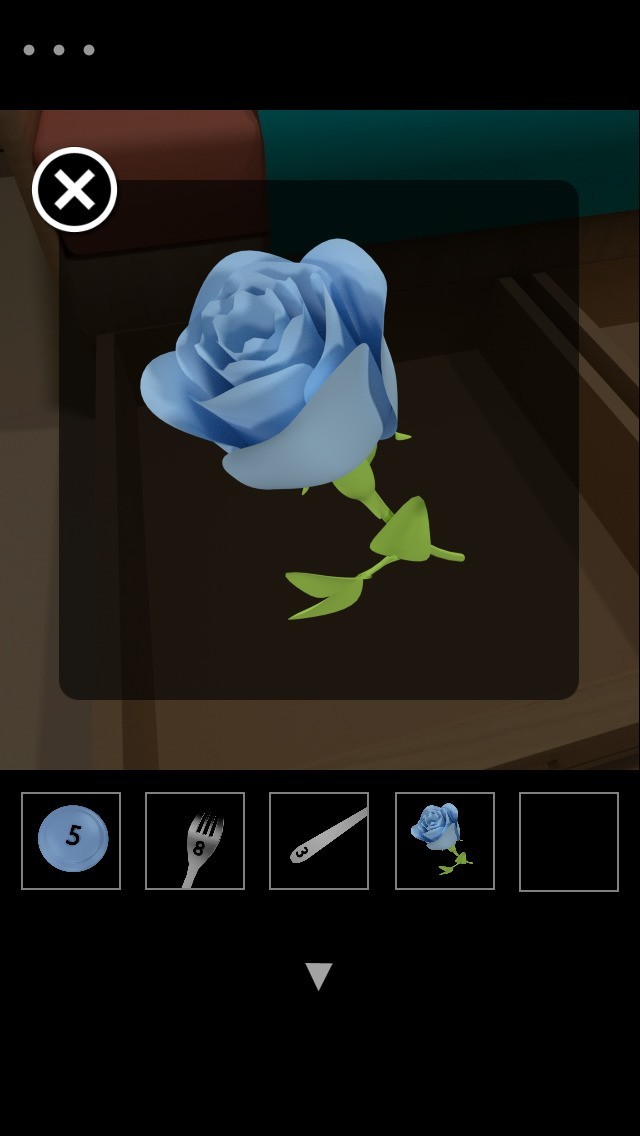The height and width of the screenshot is (1136, 640).
Task: Tap the down arrow below inventory
Action: (319, 976)
